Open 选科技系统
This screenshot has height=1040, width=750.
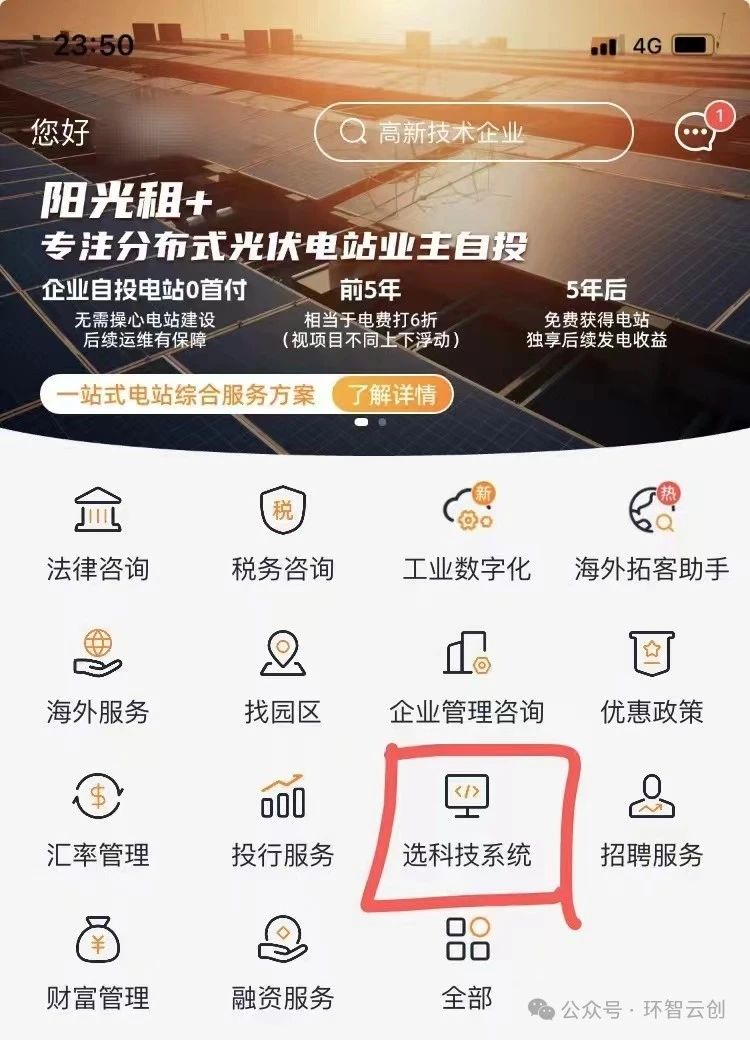pos(467,819)
